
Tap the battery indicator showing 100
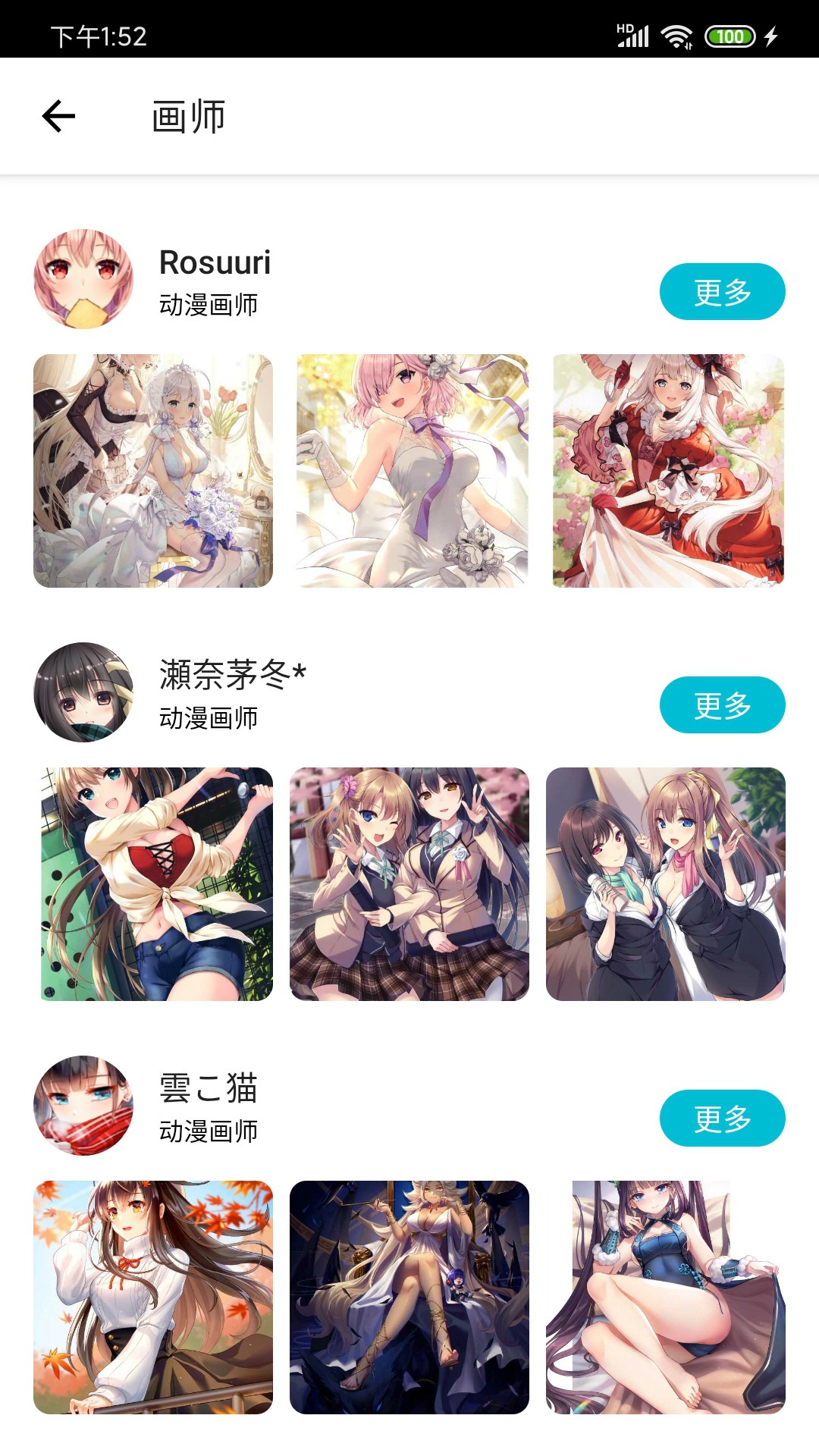click(728, 35)
